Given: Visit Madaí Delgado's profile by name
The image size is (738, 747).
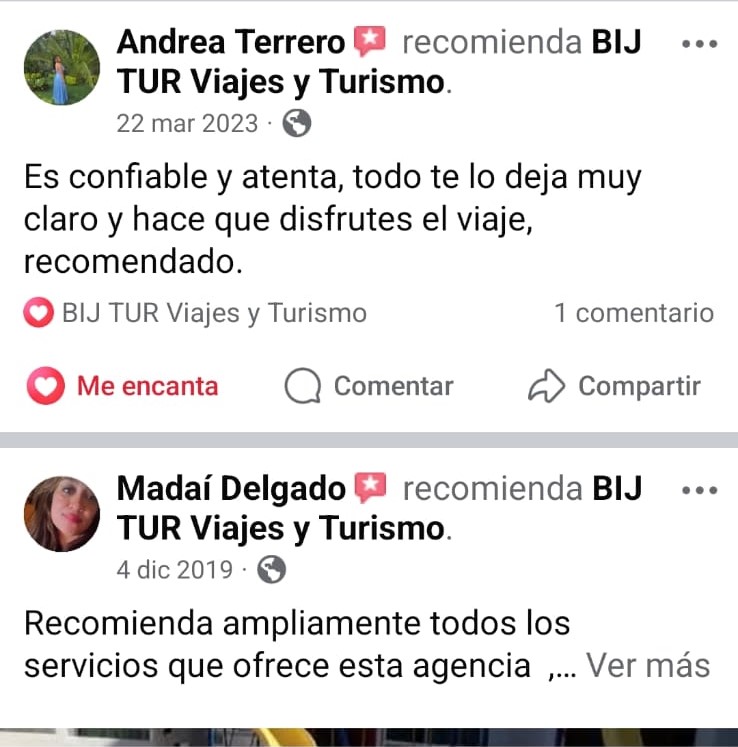Looking at the screenshot, I should [x=231, y=489].
